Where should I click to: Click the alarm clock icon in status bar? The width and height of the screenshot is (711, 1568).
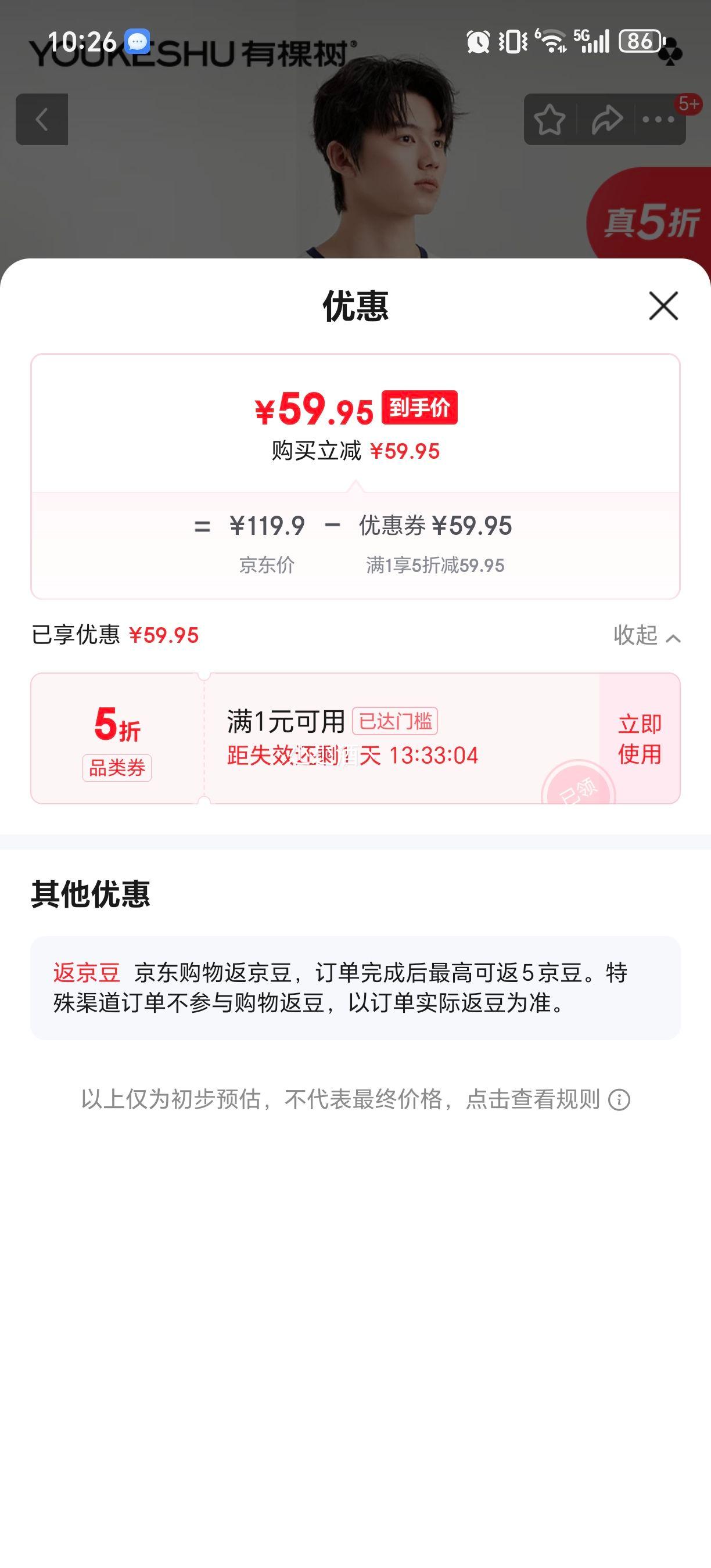click(x=477, y=41)
